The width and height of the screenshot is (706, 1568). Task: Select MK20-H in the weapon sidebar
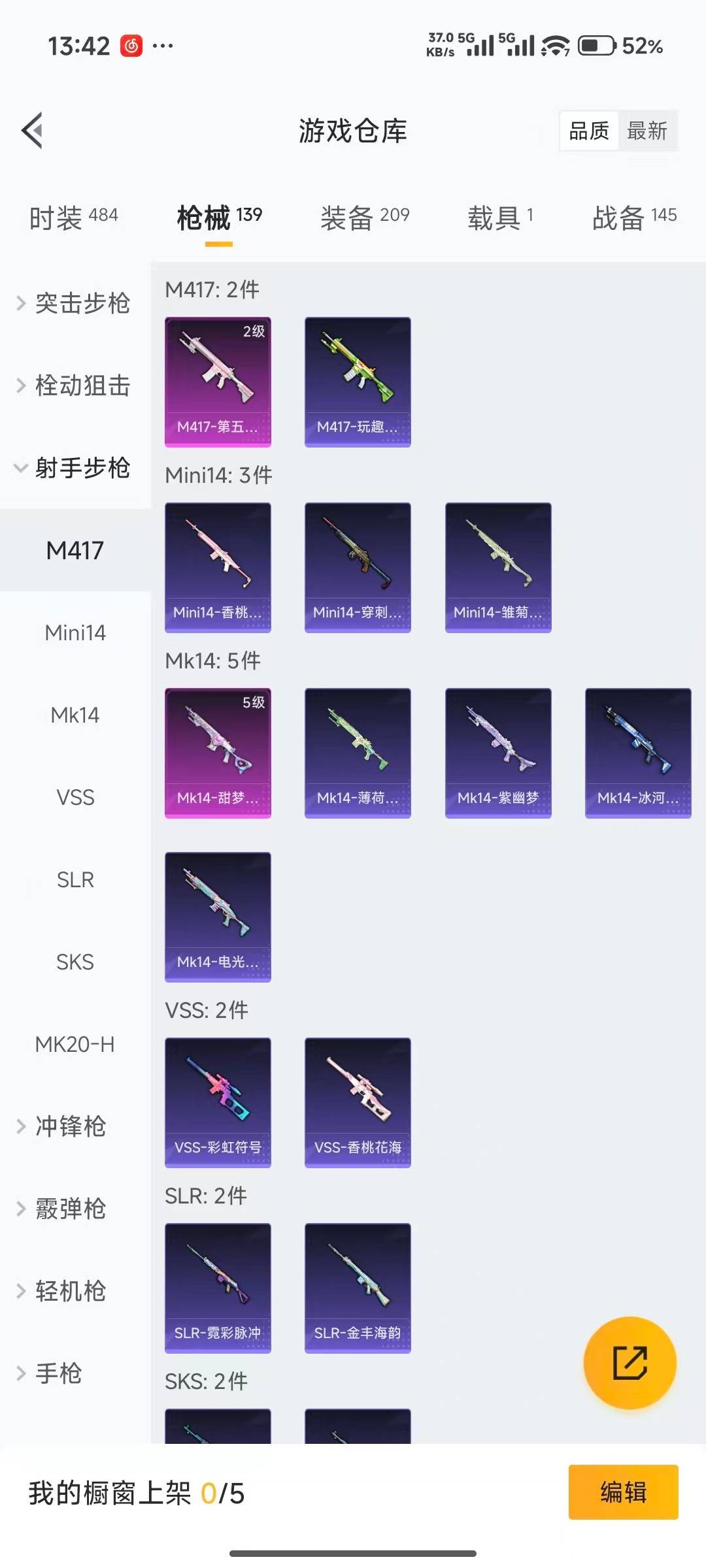click(x=75, y=1044)
